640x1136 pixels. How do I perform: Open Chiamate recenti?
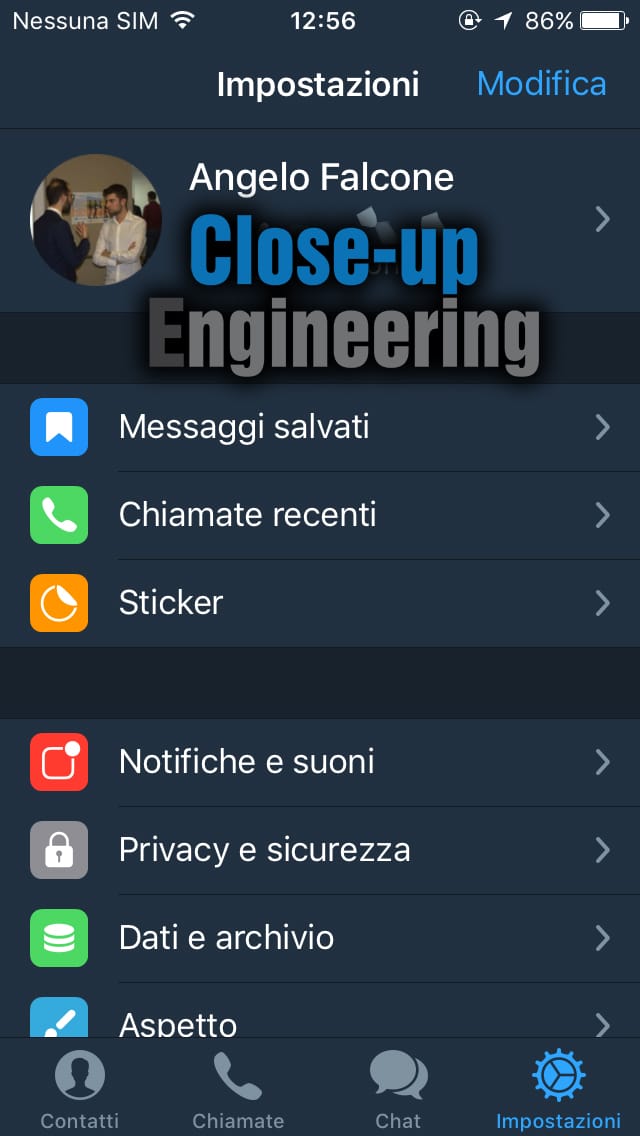[x=320, y=515]
